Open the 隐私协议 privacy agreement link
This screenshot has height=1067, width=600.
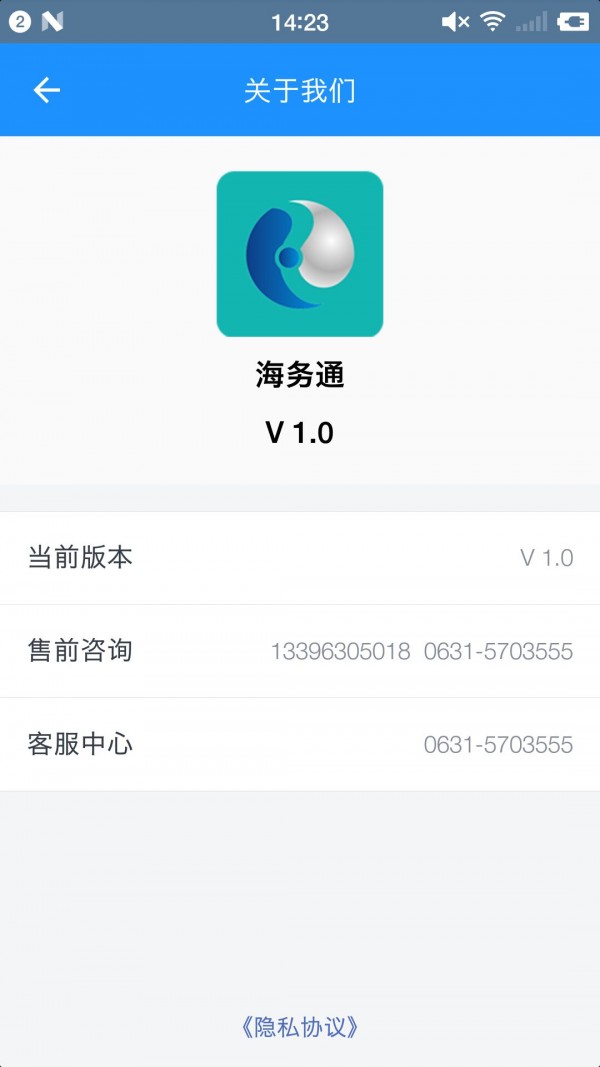coord(300,1027)
